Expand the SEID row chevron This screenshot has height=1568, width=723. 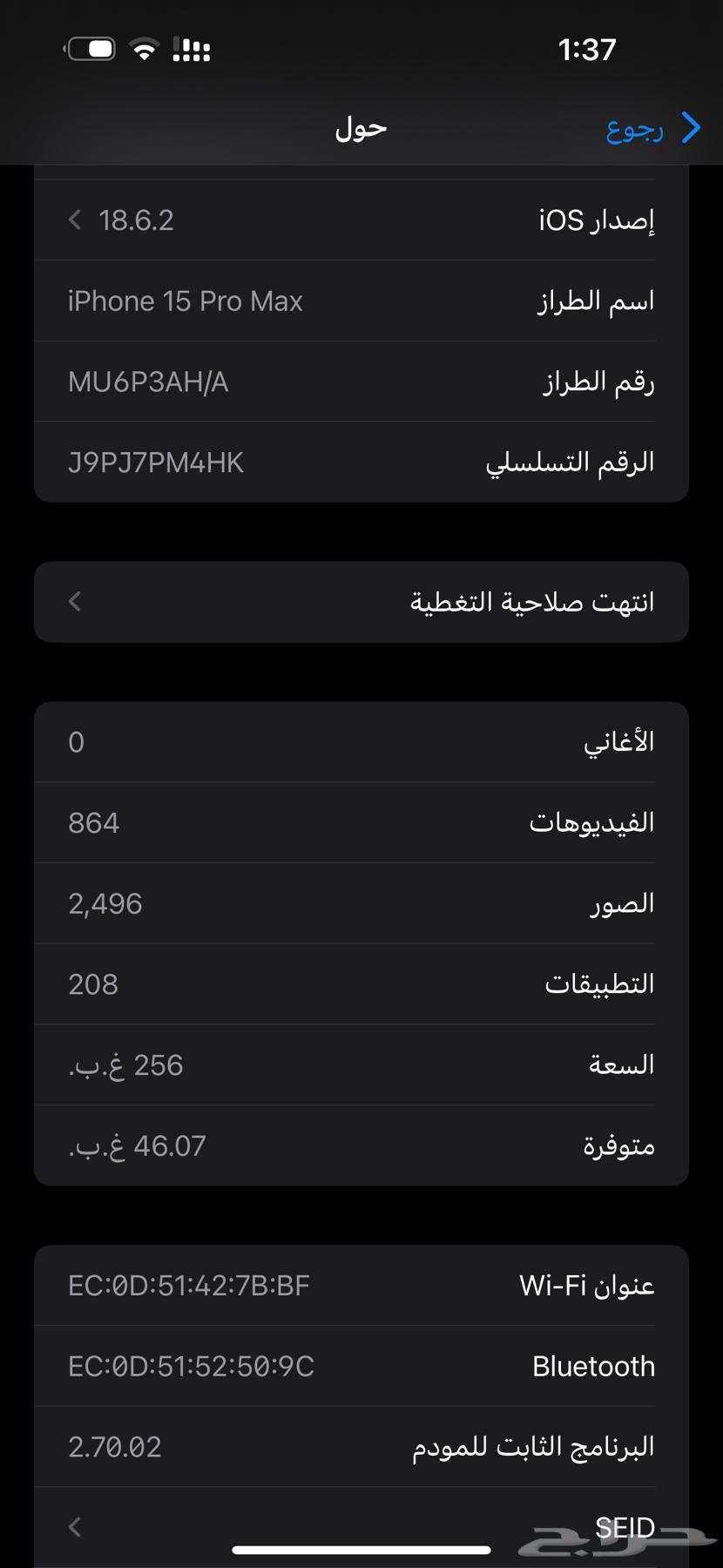tap(74, 1526)
